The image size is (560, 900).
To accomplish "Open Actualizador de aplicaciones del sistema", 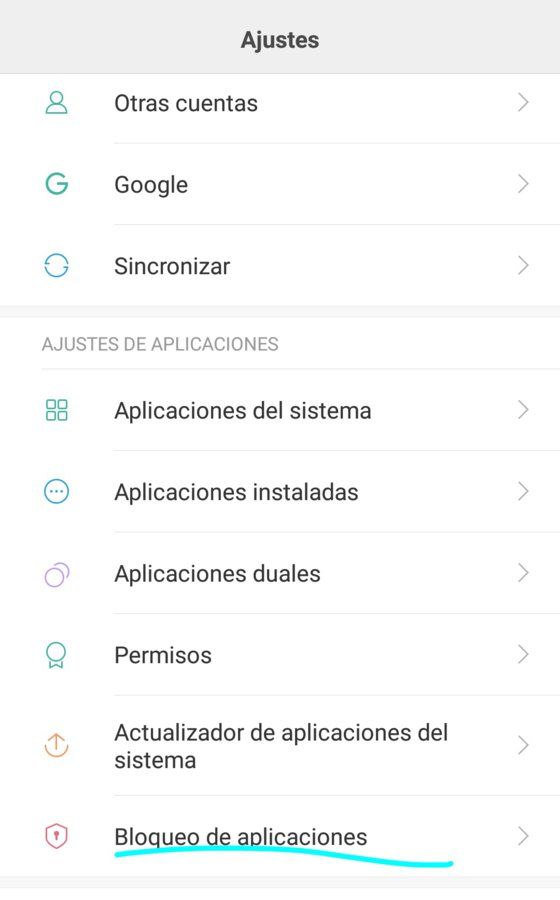I will pyautogui.click(x=280, y=746).
